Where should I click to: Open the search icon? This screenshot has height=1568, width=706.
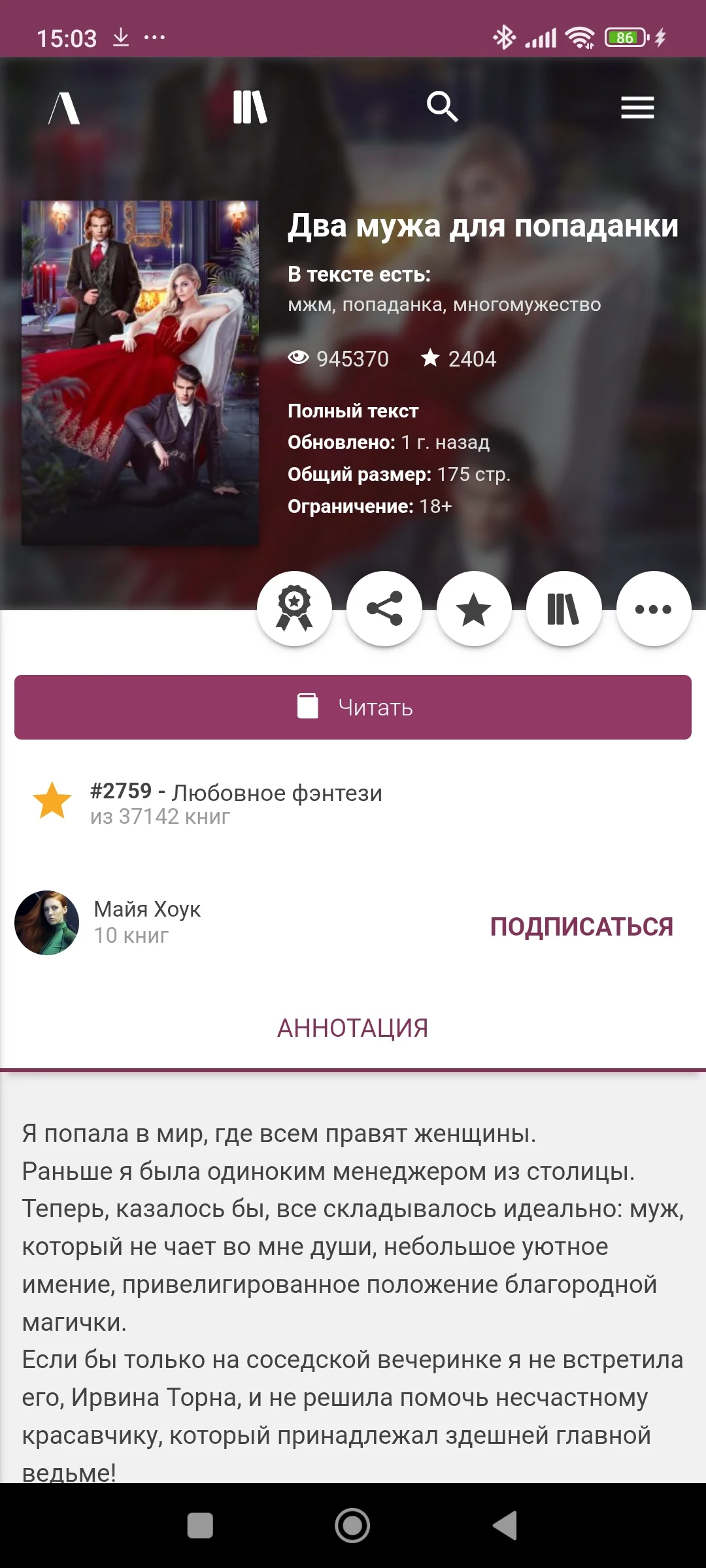tap(443, 107)
